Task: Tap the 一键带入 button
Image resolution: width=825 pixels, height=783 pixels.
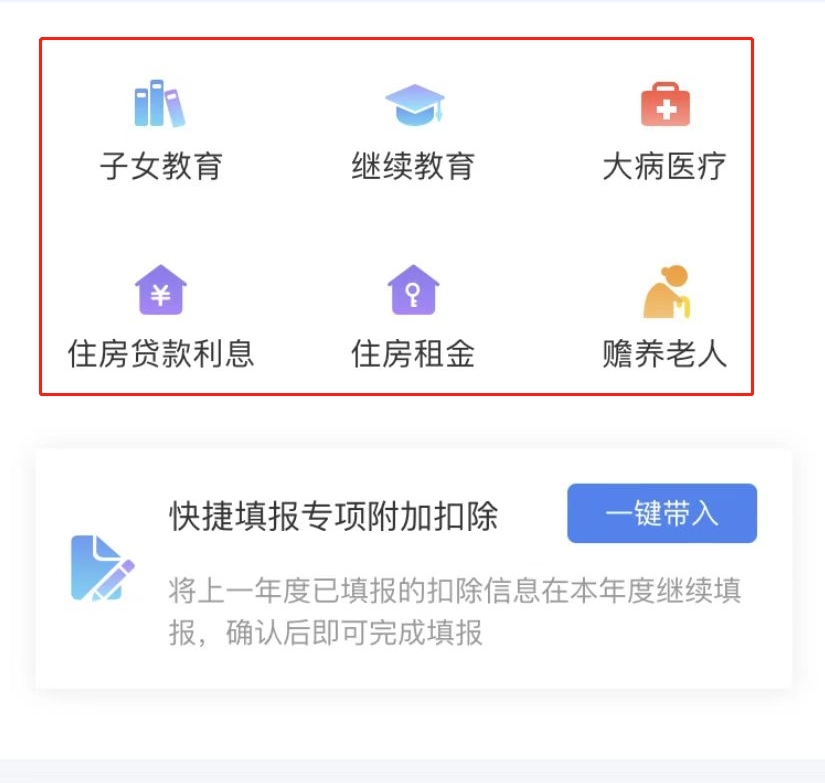Action: coord(662,514)
